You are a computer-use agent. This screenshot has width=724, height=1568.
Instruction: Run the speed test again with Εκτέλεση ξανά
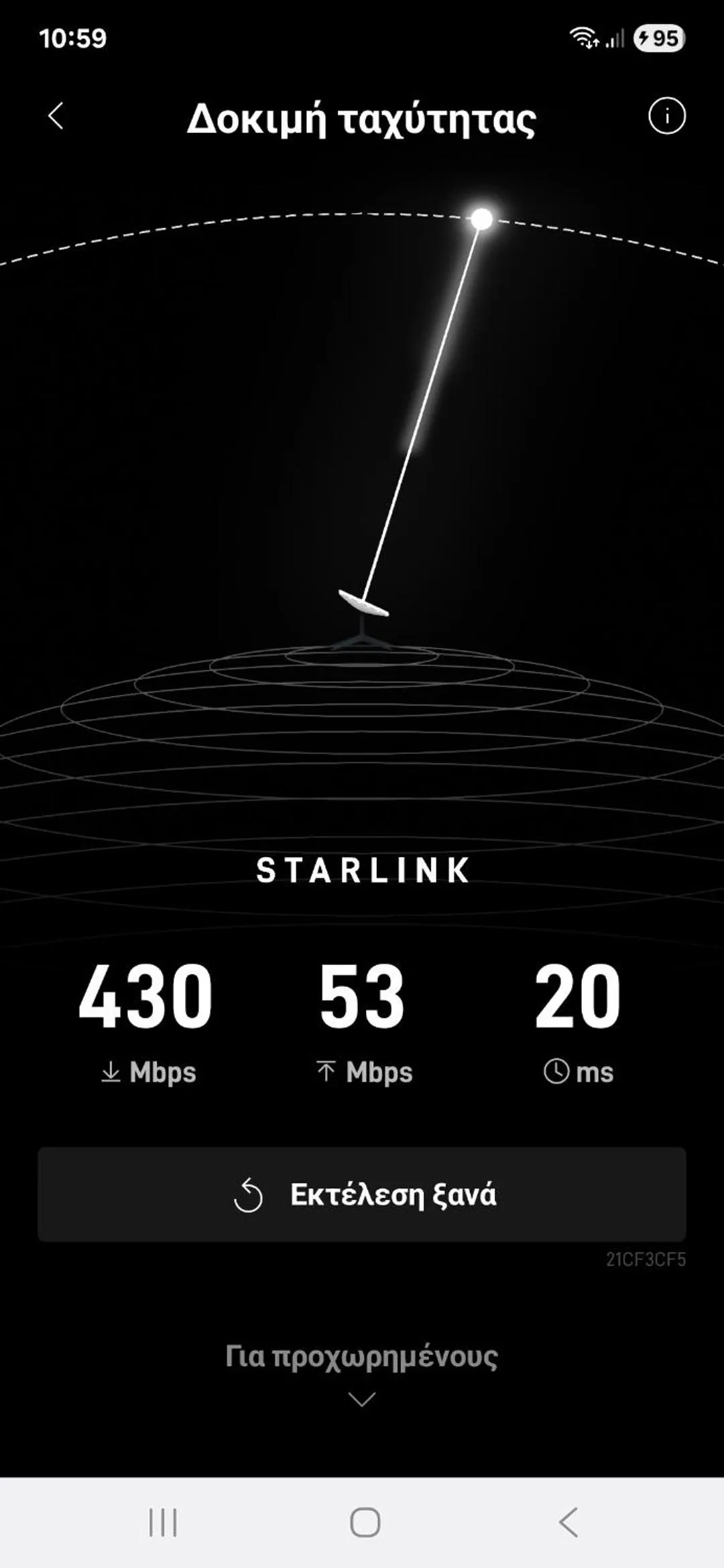click(362, 1195)
